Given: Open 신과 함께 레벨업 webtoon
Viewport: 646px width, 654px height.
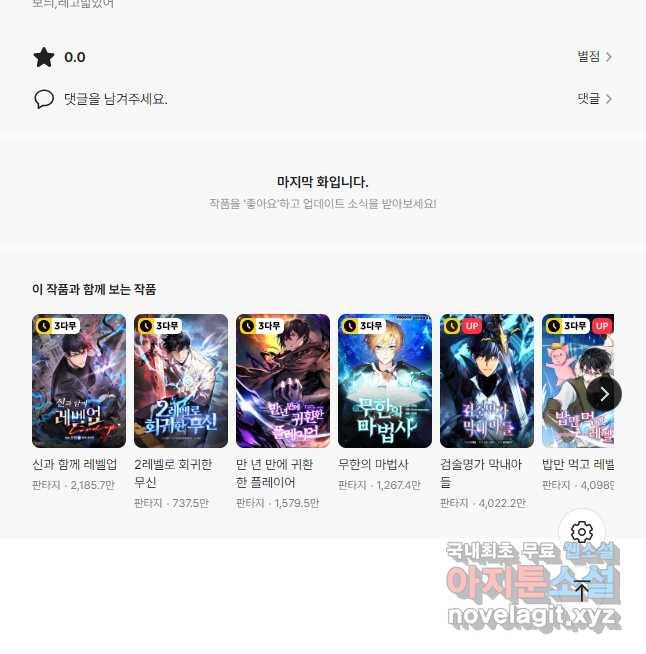Looking at the screenshot, I should tap(79, 381).
